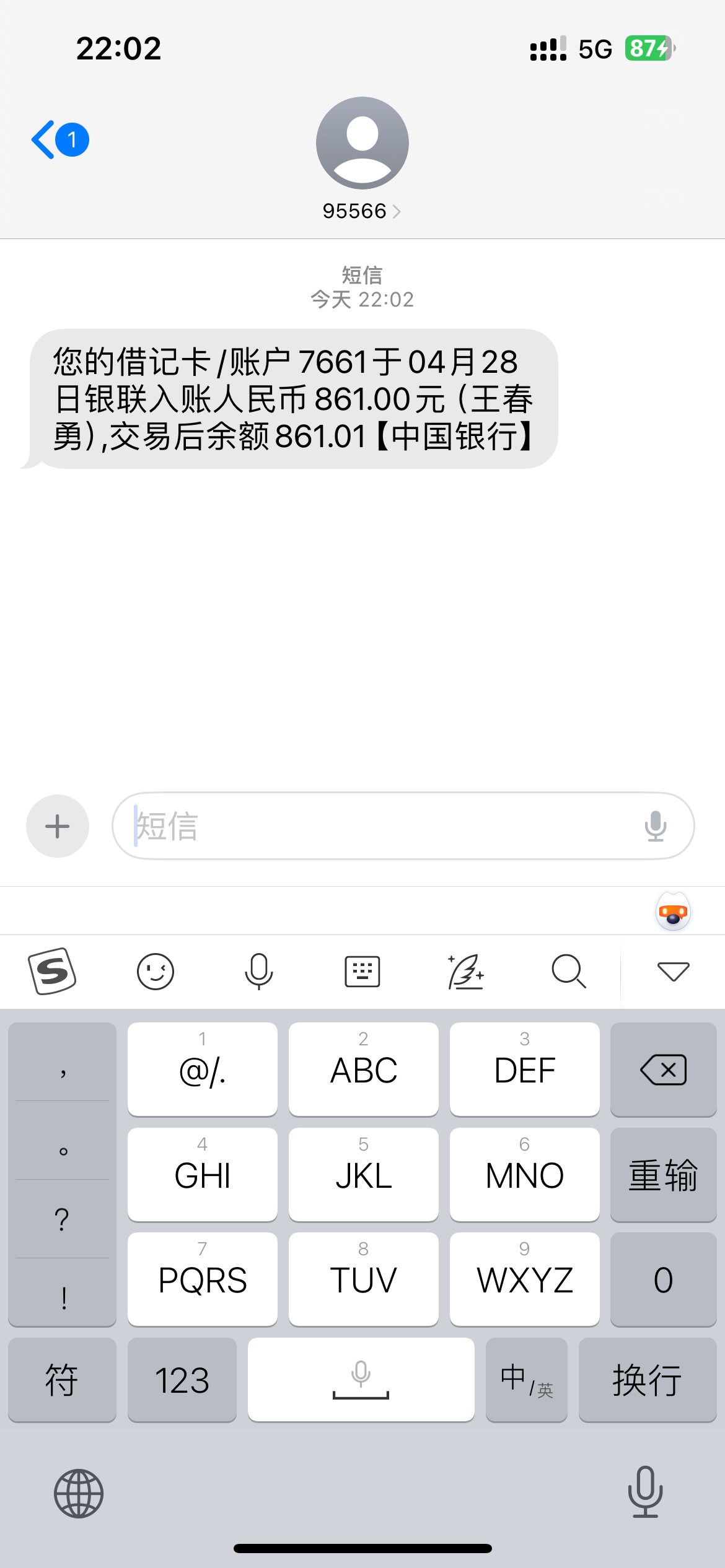Open the plus attachments menu
This screenshot has height=1568, width=725.
(58, 826)
